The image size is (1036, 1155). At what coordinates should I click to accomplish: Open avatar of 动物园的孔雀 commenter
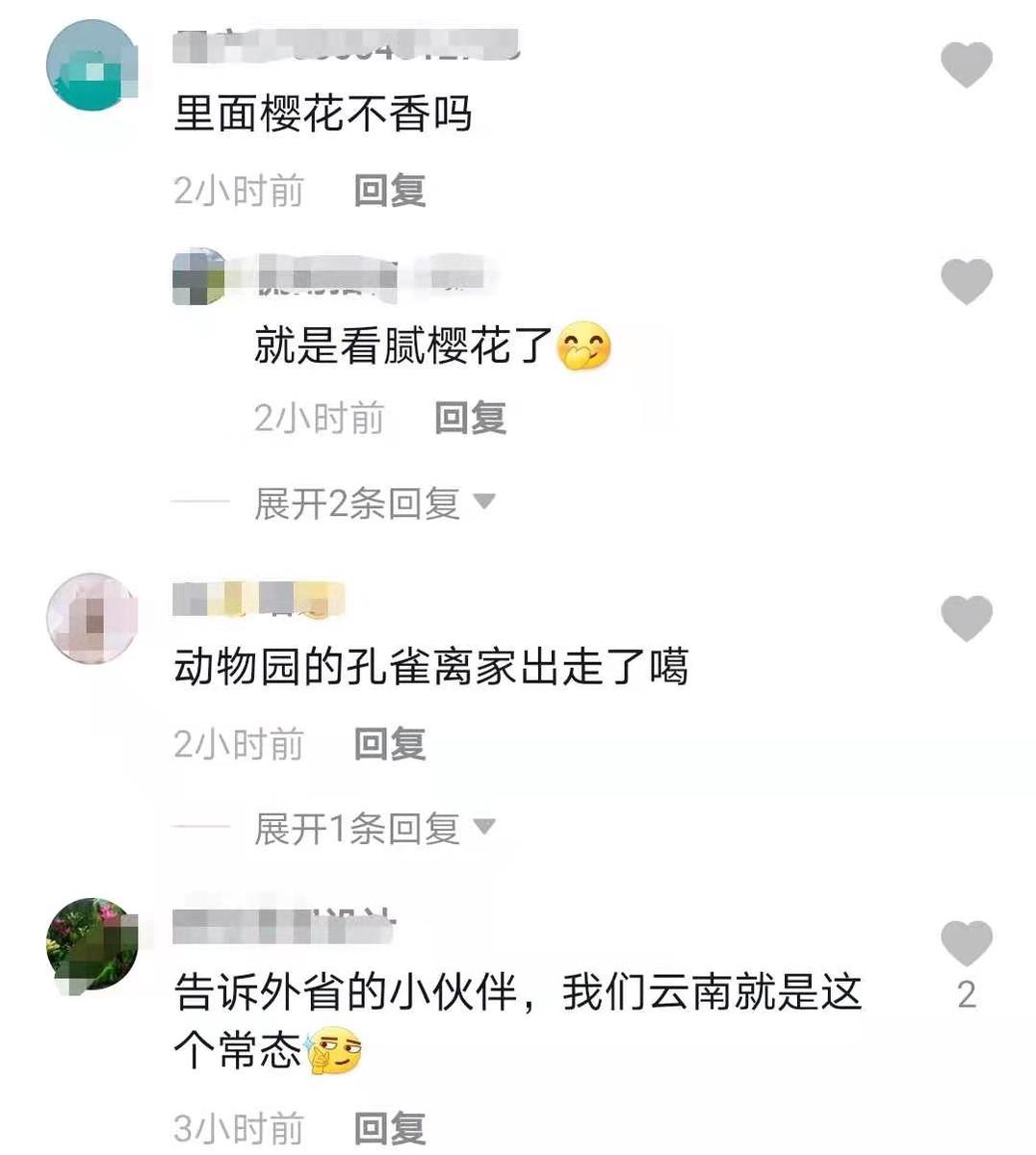[x=91, y=618]
